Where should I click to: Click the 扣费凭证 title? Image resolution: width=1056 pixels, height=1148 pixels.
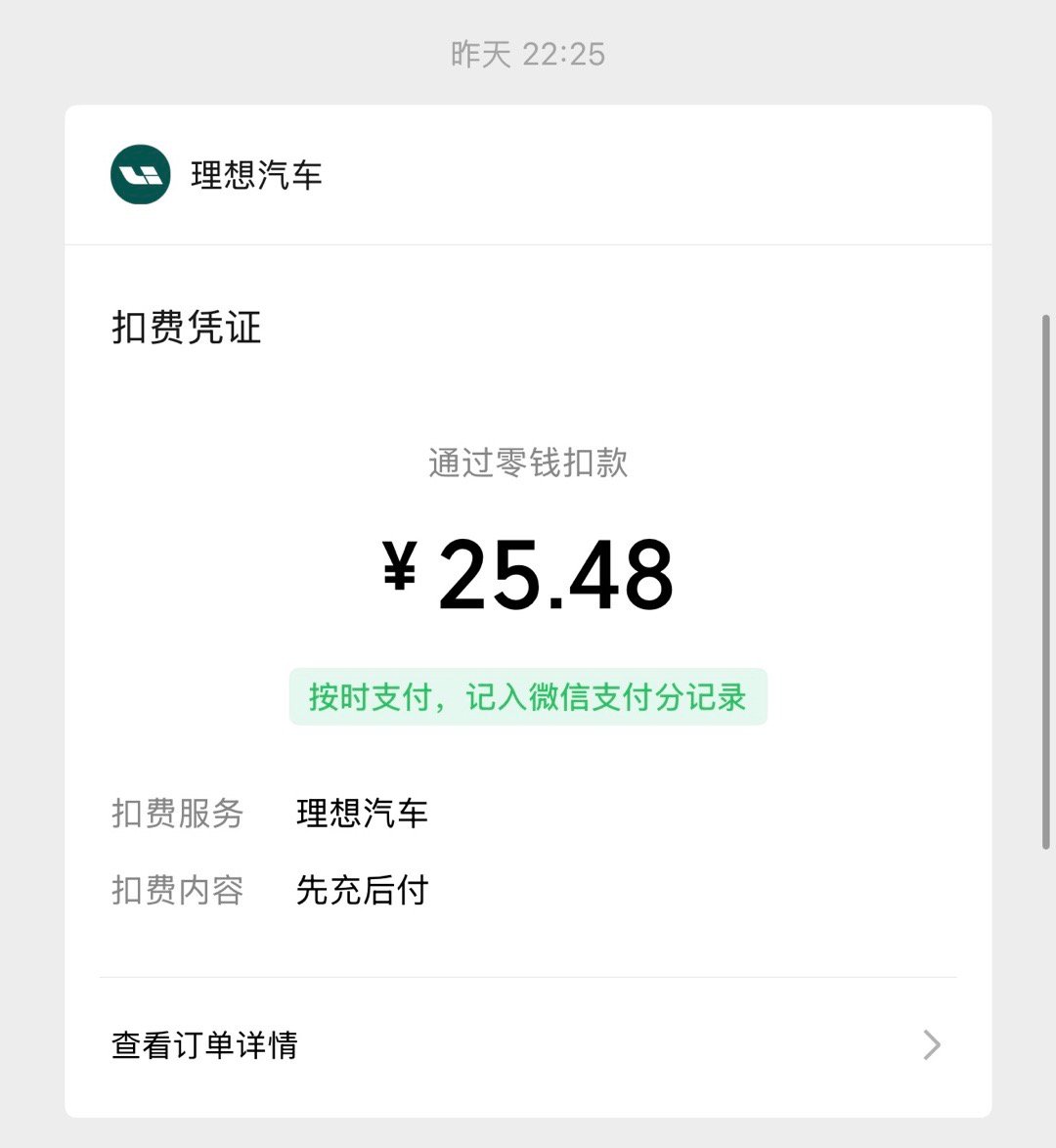pyautogui.click(x=185, y=328)
